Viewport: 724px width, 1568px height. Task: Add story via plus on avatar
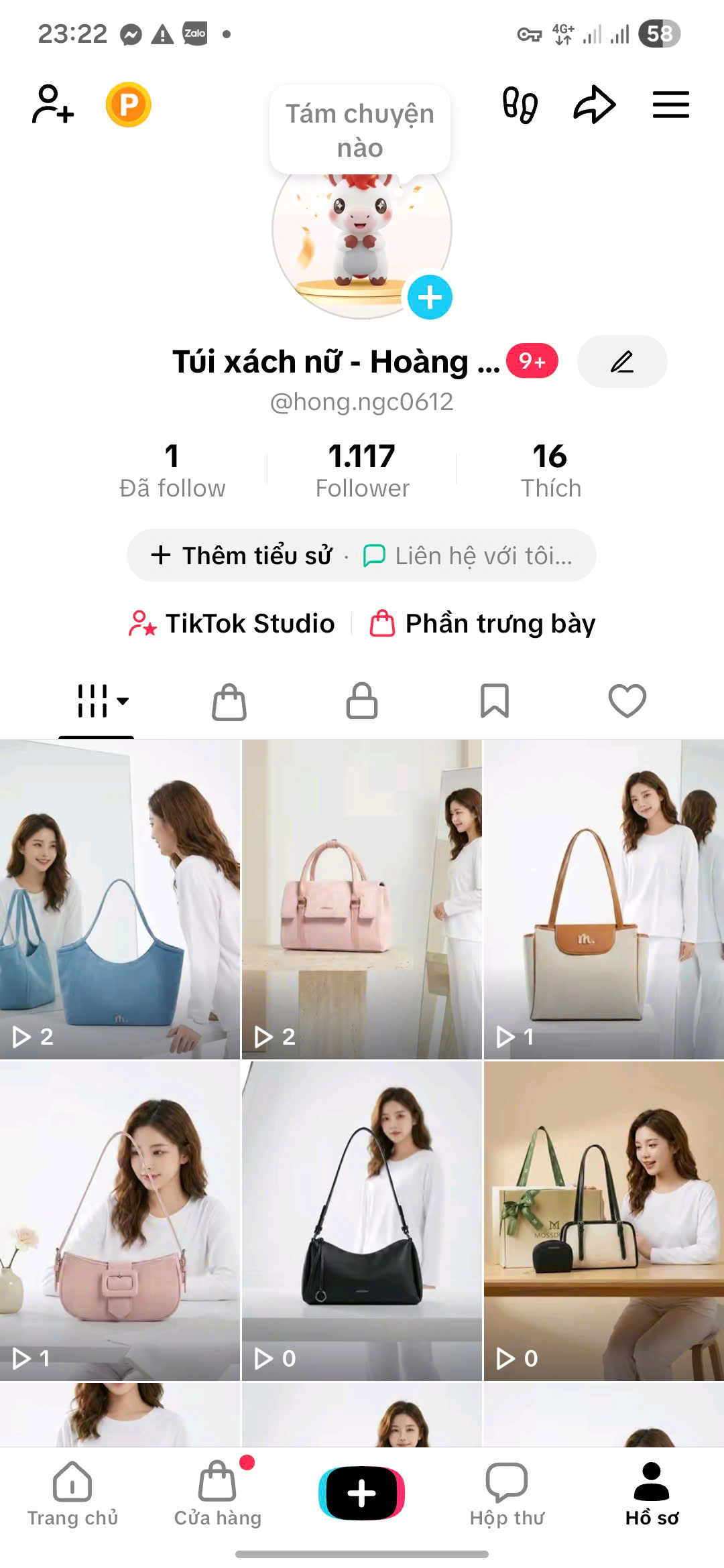point(429,296)
